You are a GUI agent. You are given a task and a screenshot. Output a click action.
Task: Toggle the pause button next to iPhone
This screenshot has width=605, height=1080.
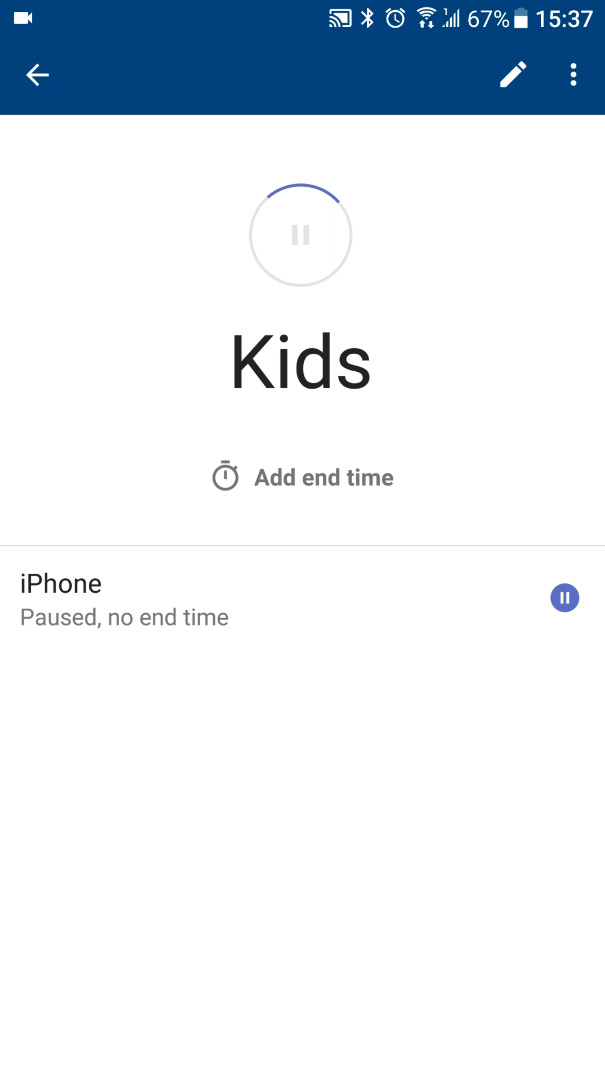coord(564,598)
